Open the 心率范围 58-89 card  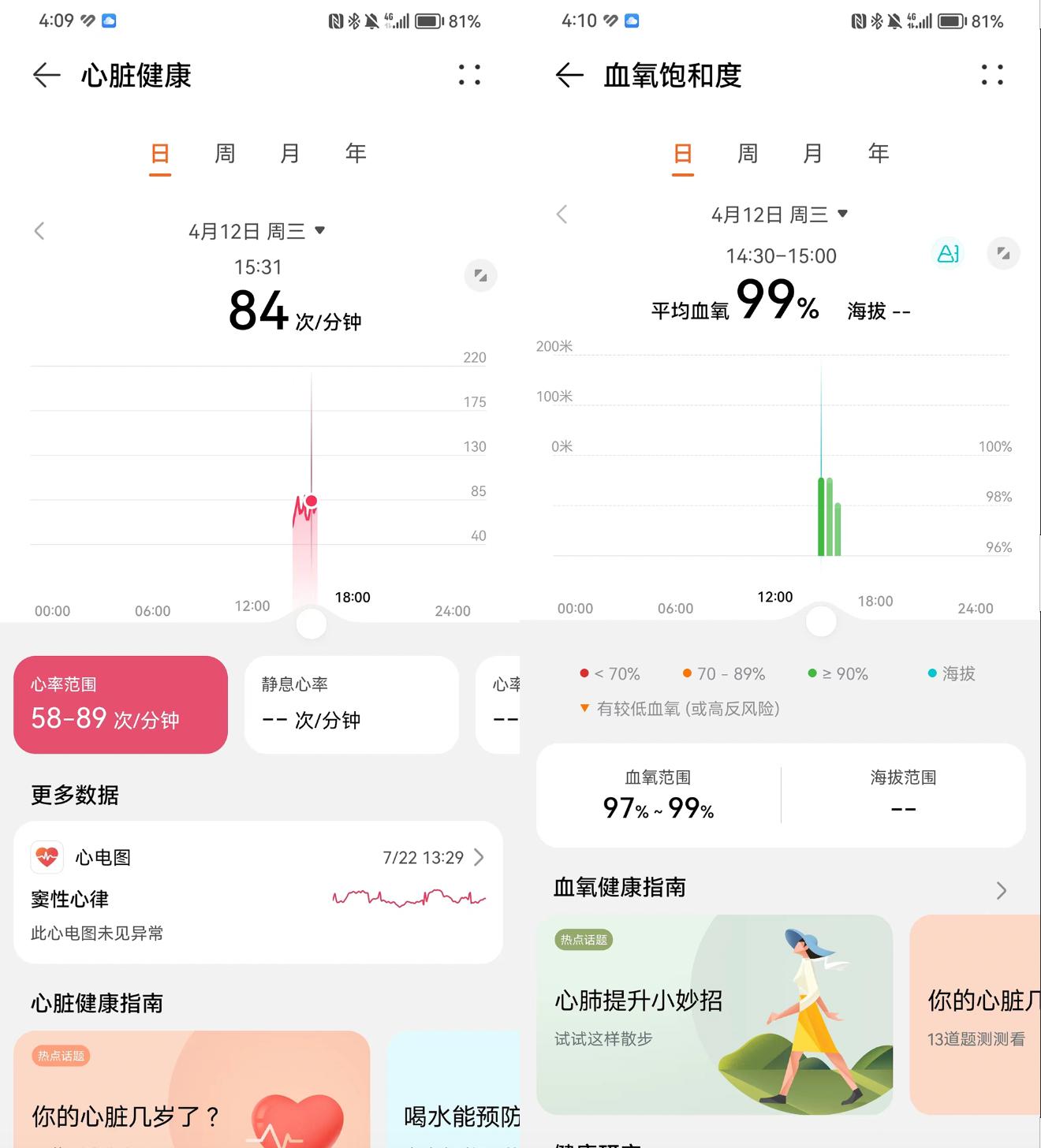120,704
